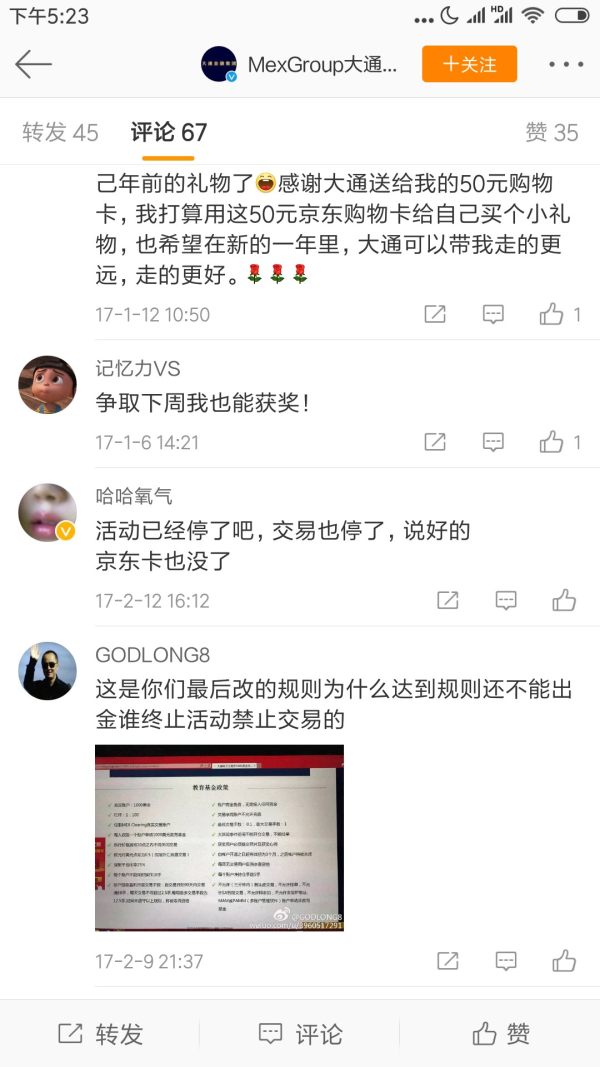
Task: Reply to 哈哈氧气's comment
Action: [x=506, y=600]
